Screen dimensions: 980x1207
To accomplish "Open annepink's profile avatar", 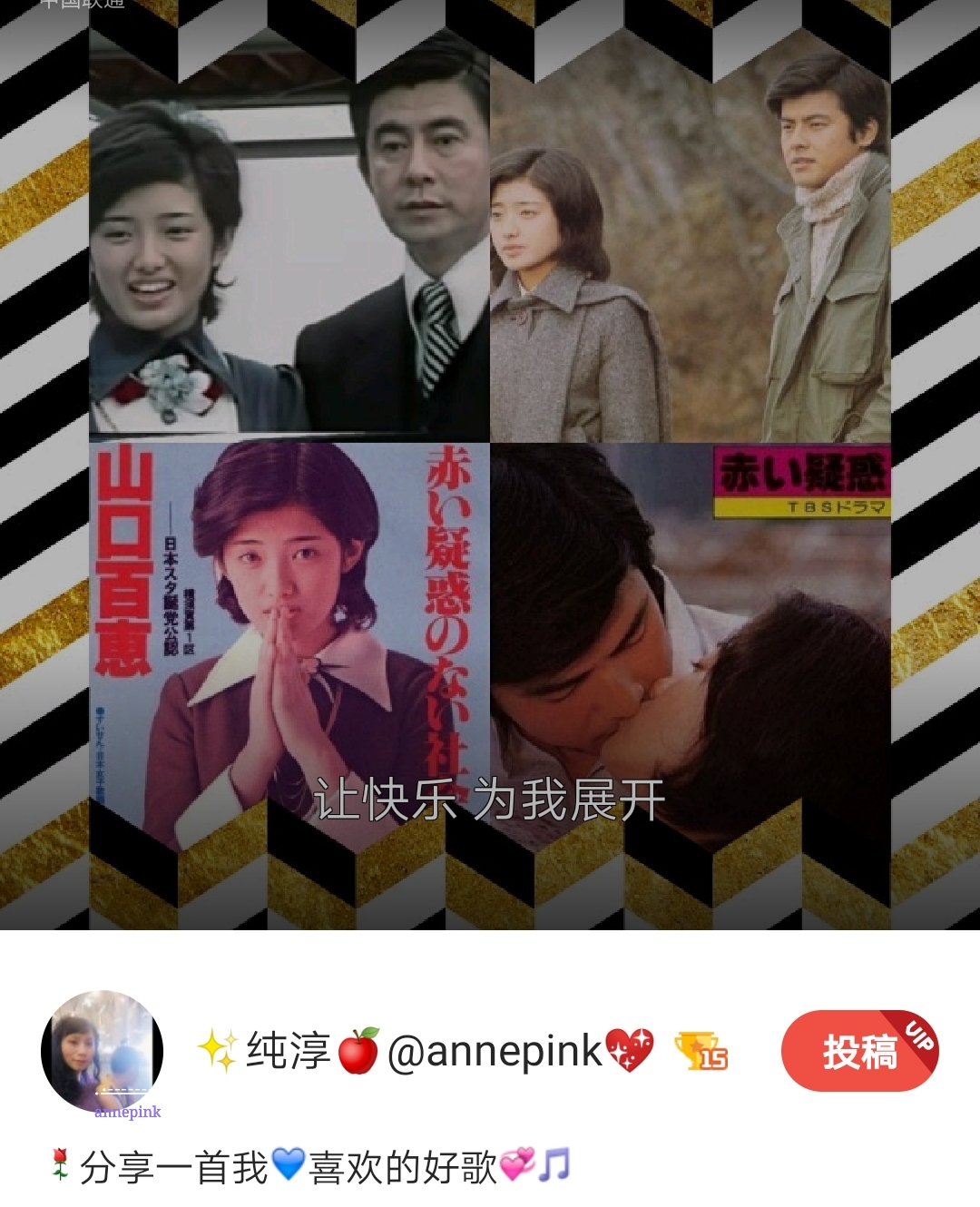I will coord(103,1051).
